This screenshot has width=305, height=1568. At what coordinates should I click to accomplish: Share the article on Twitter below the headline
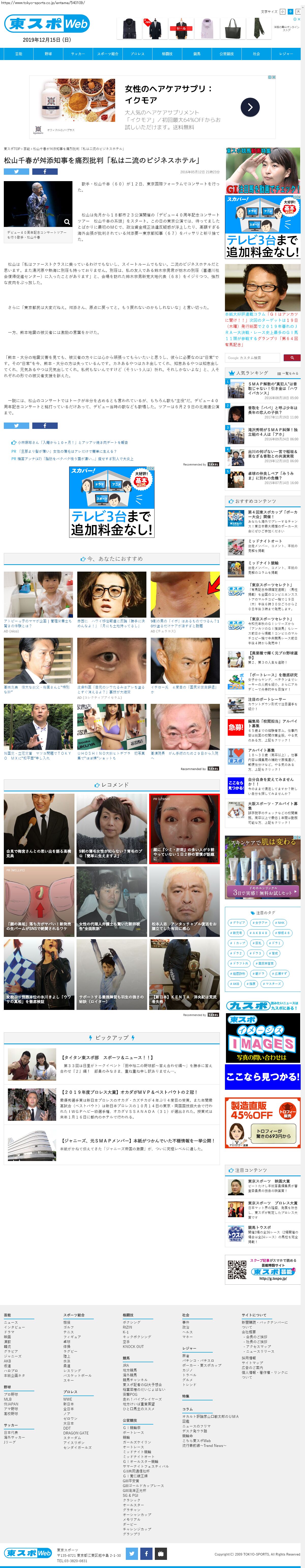coord(17,172)
